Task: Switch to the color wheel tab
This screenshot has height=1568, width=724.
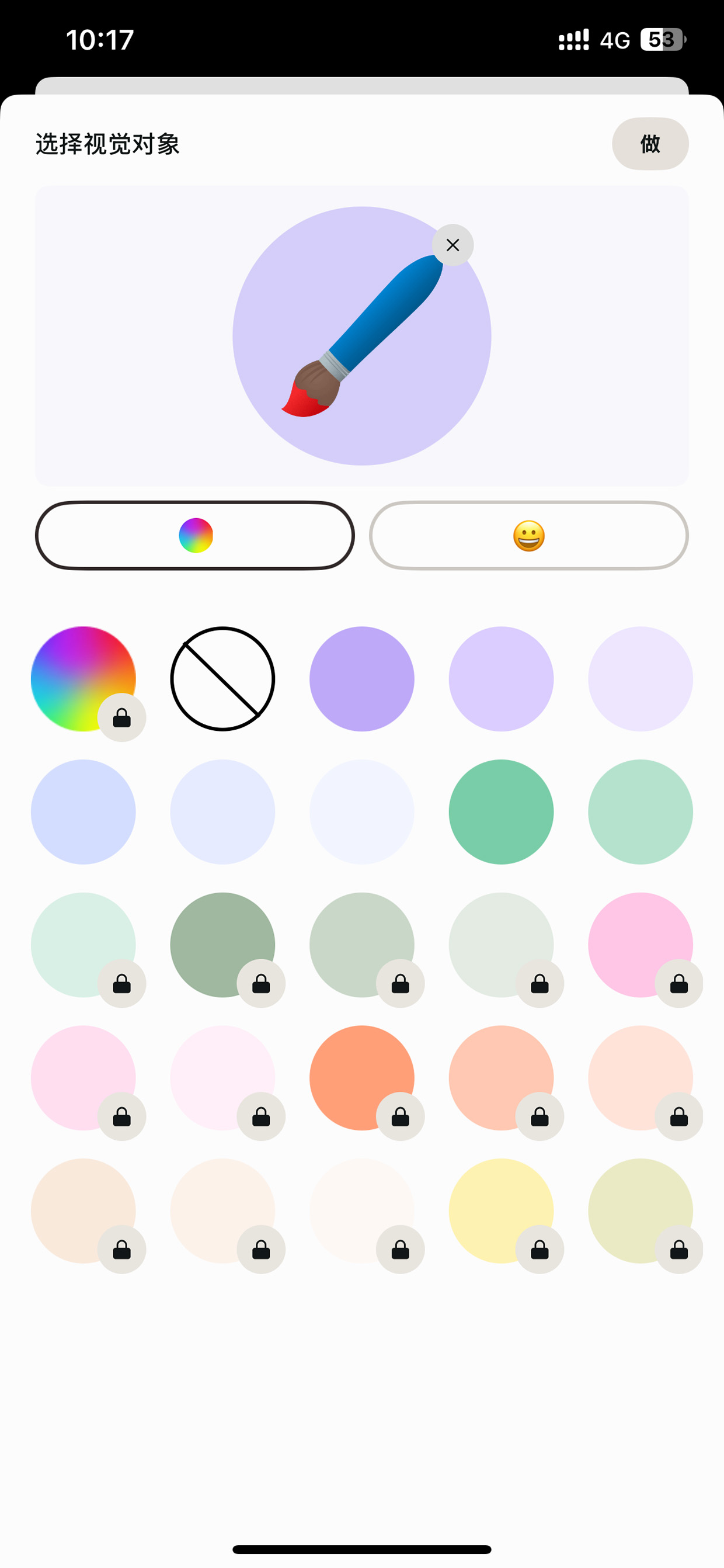Action: [194, 536]
